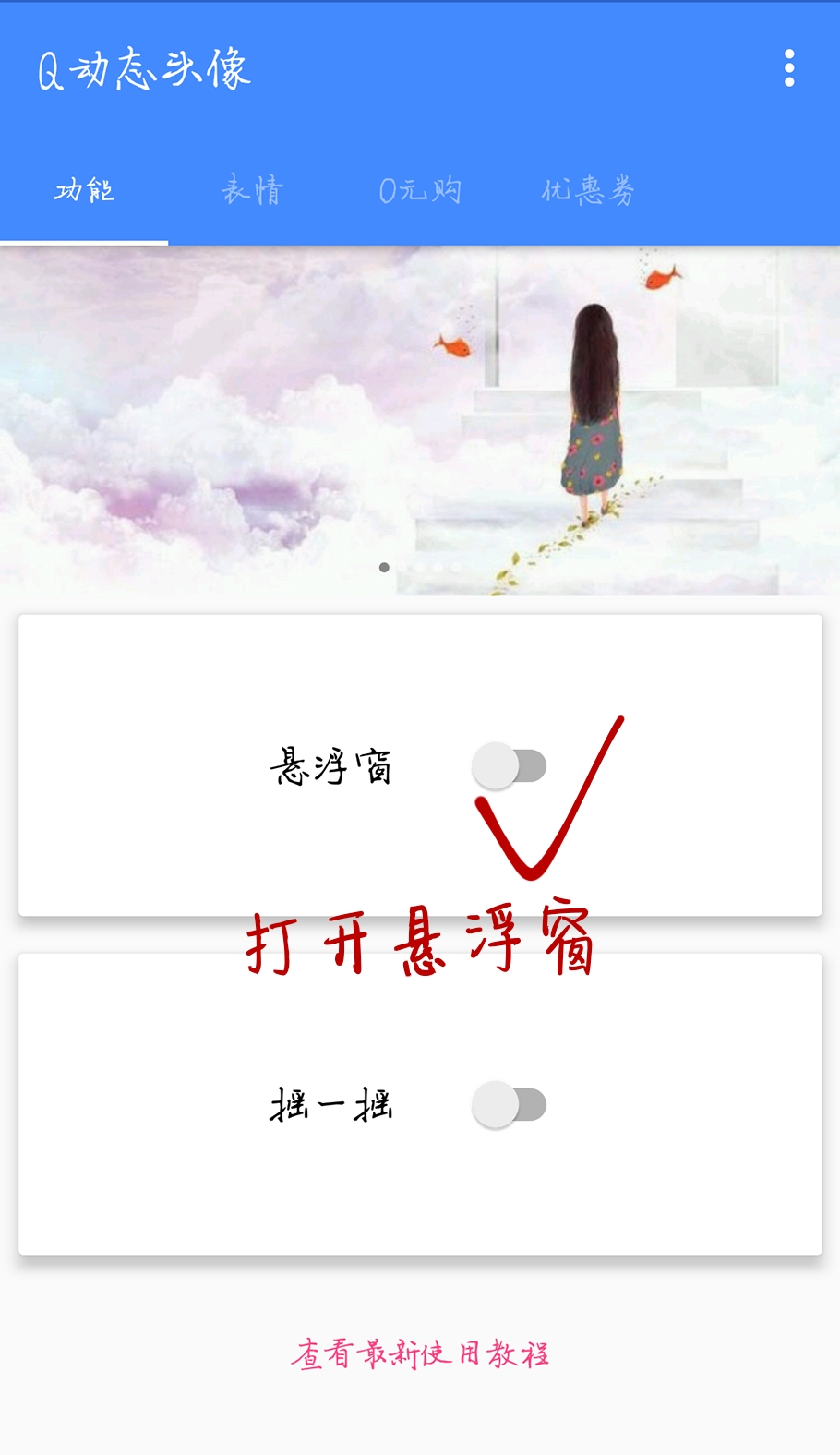Turn on the 摇一摇 shake switch
Viewport: 840px width, 1455px height.
coord(509,1104)
